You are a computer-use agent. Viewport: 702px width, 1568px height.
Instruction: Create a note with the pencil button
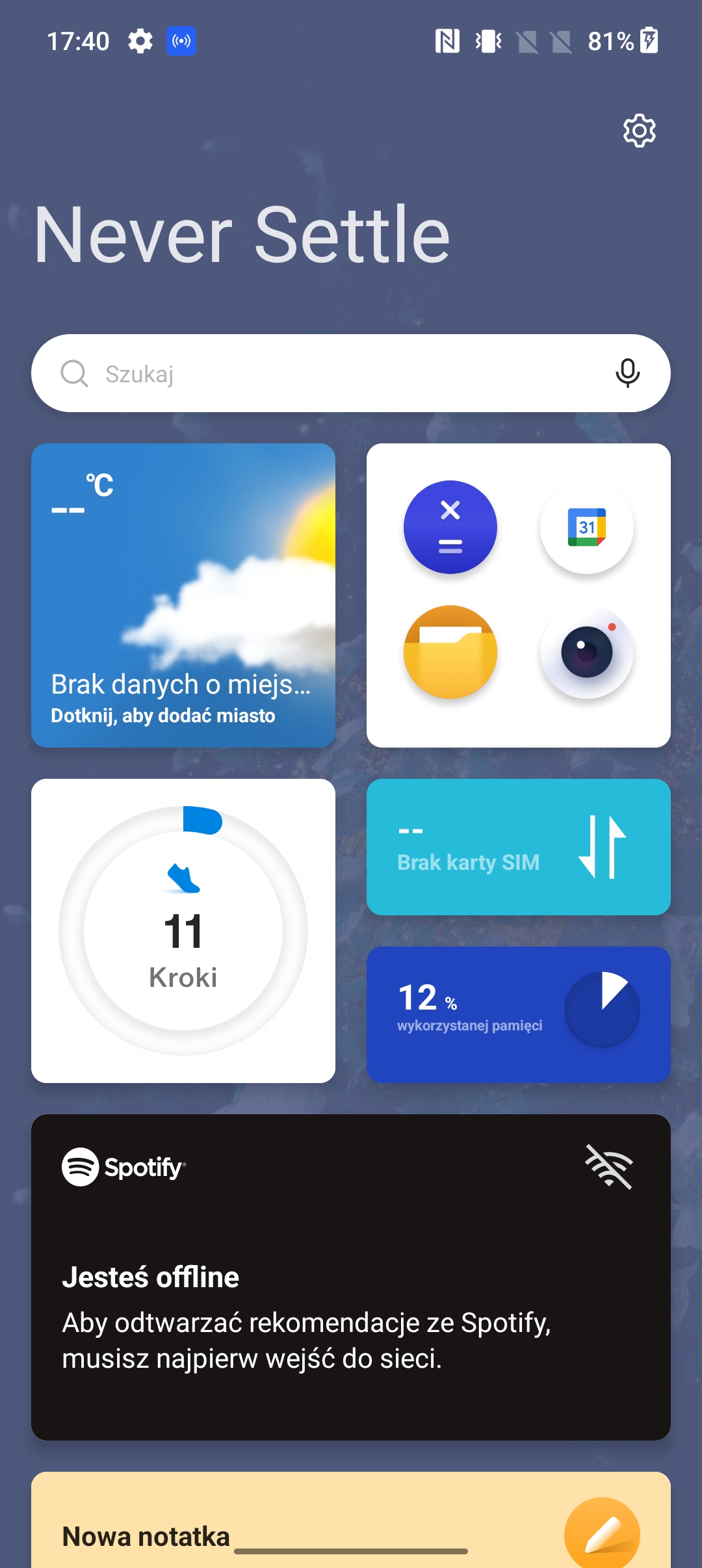[602, 1534]
